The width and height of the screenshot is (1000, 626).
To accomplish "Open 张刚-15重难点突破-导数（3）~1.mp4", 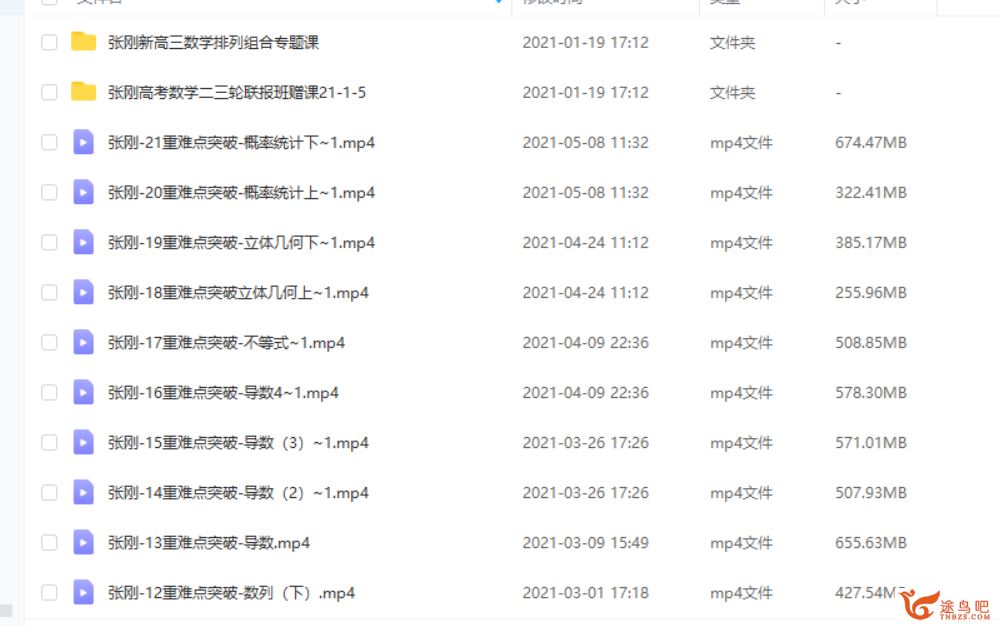I will (x=238, y=443).
